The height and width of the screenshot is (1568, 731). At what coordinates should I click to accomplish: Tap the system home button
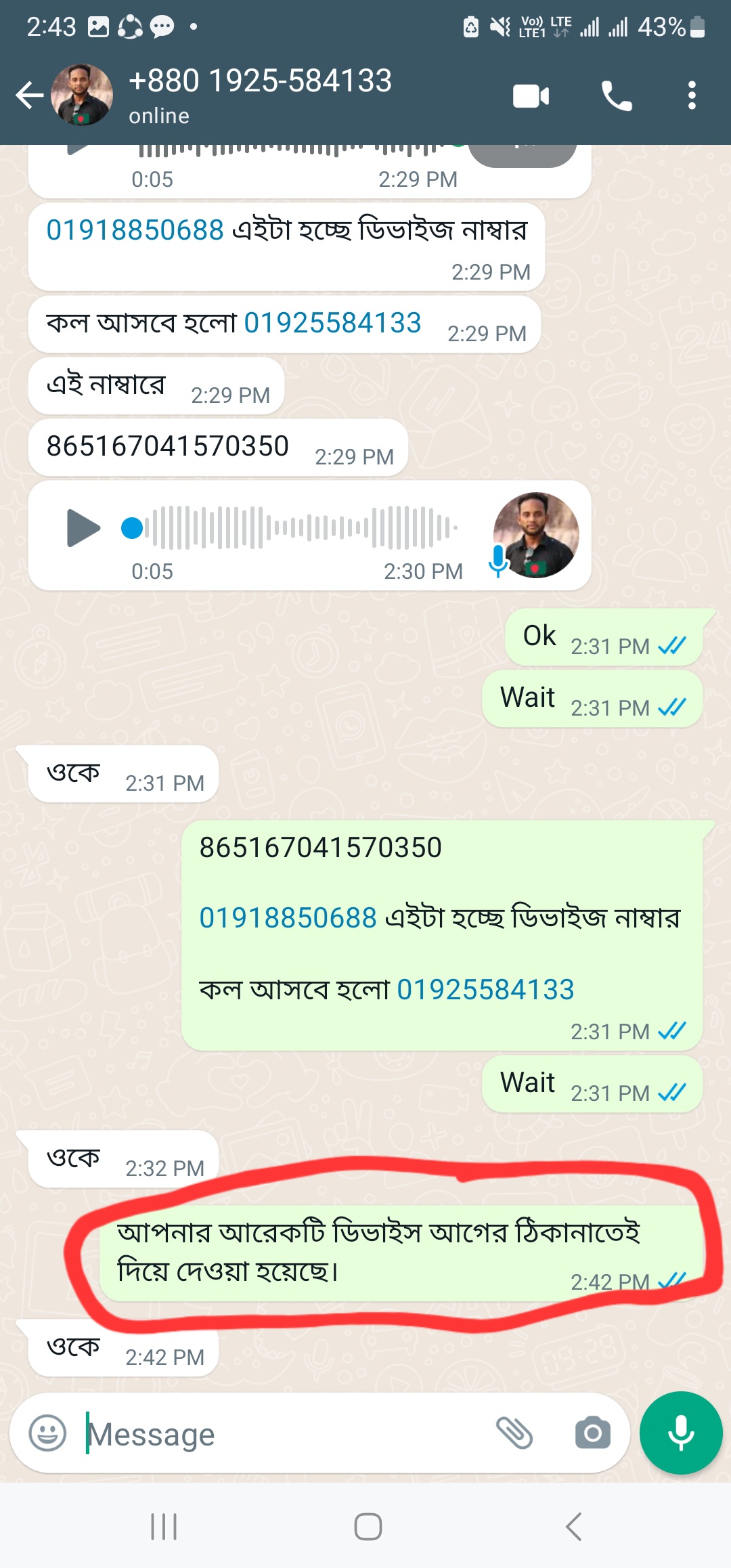[x=368, y=1527]
